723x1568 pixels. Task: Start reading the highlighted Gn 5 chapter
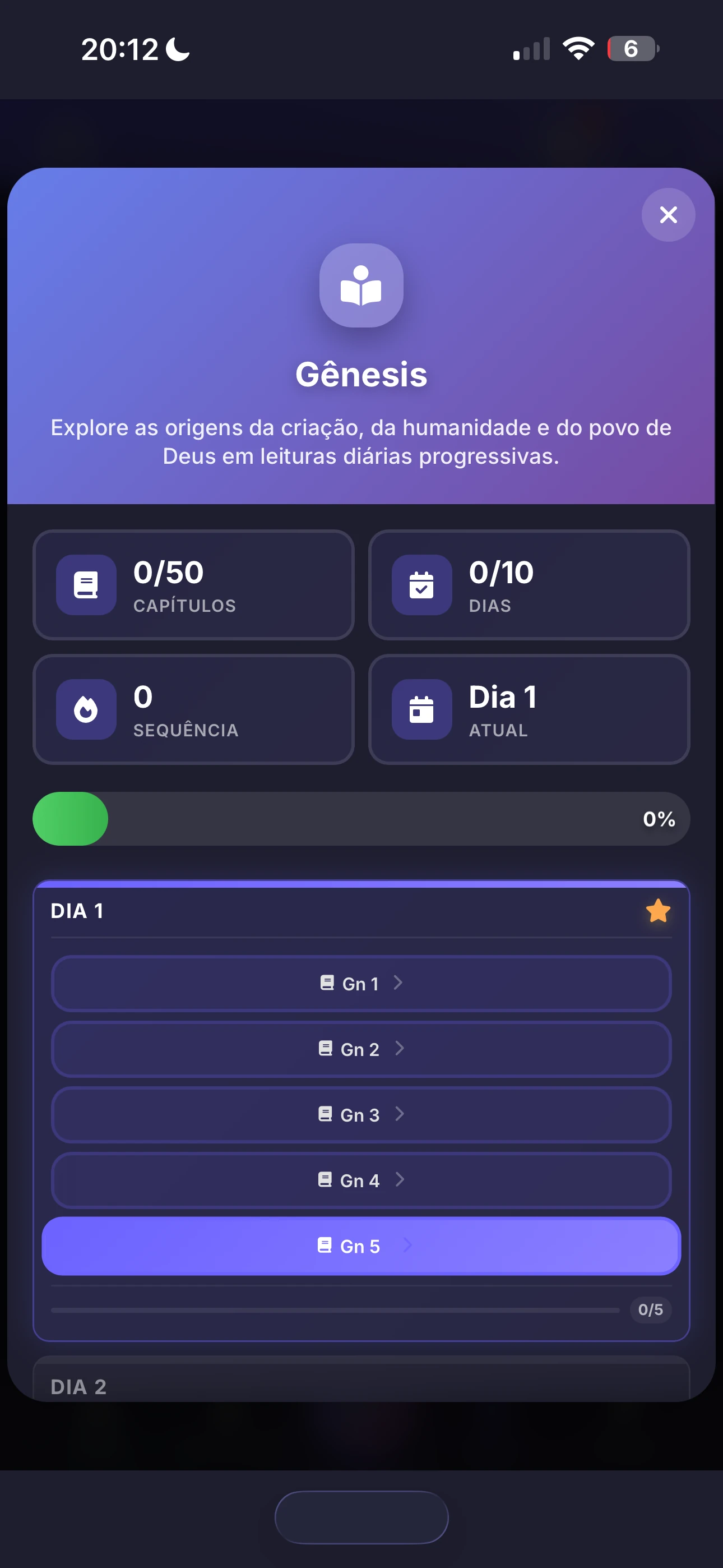tap(361, 1246)
